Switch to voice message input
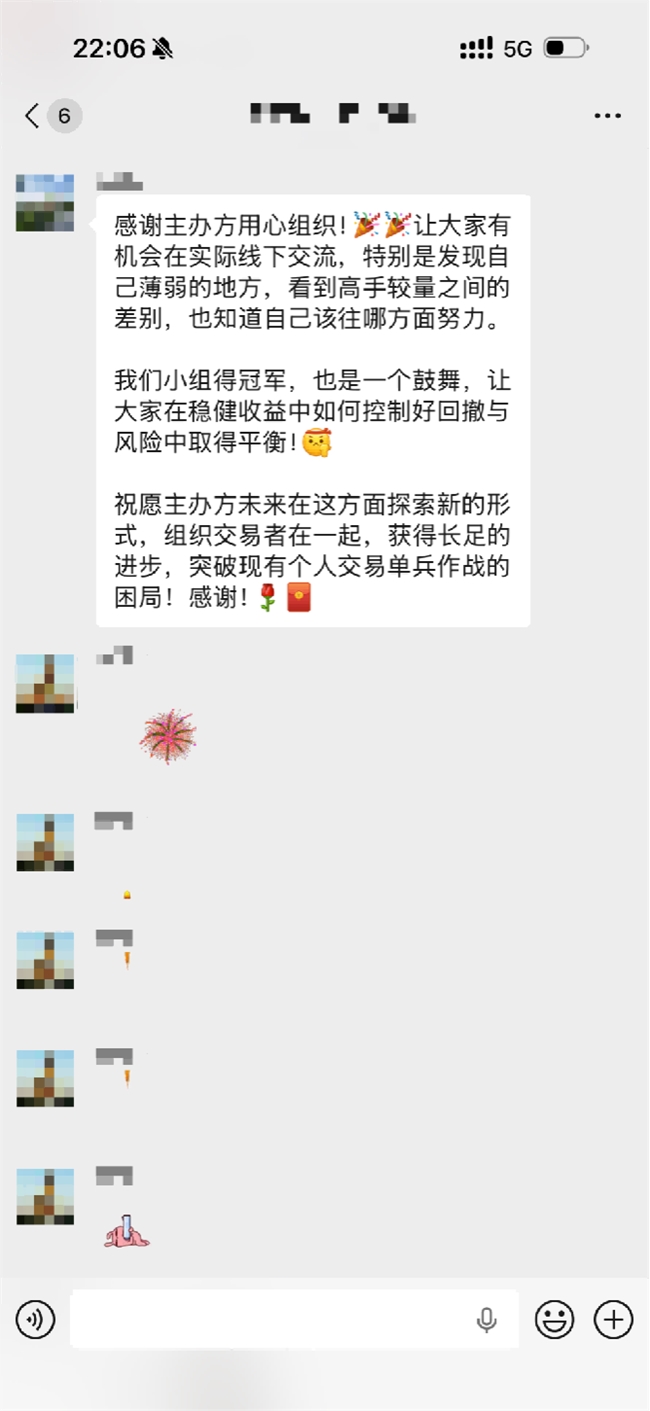This screenshot has width=650, height=1411. 36,1321
